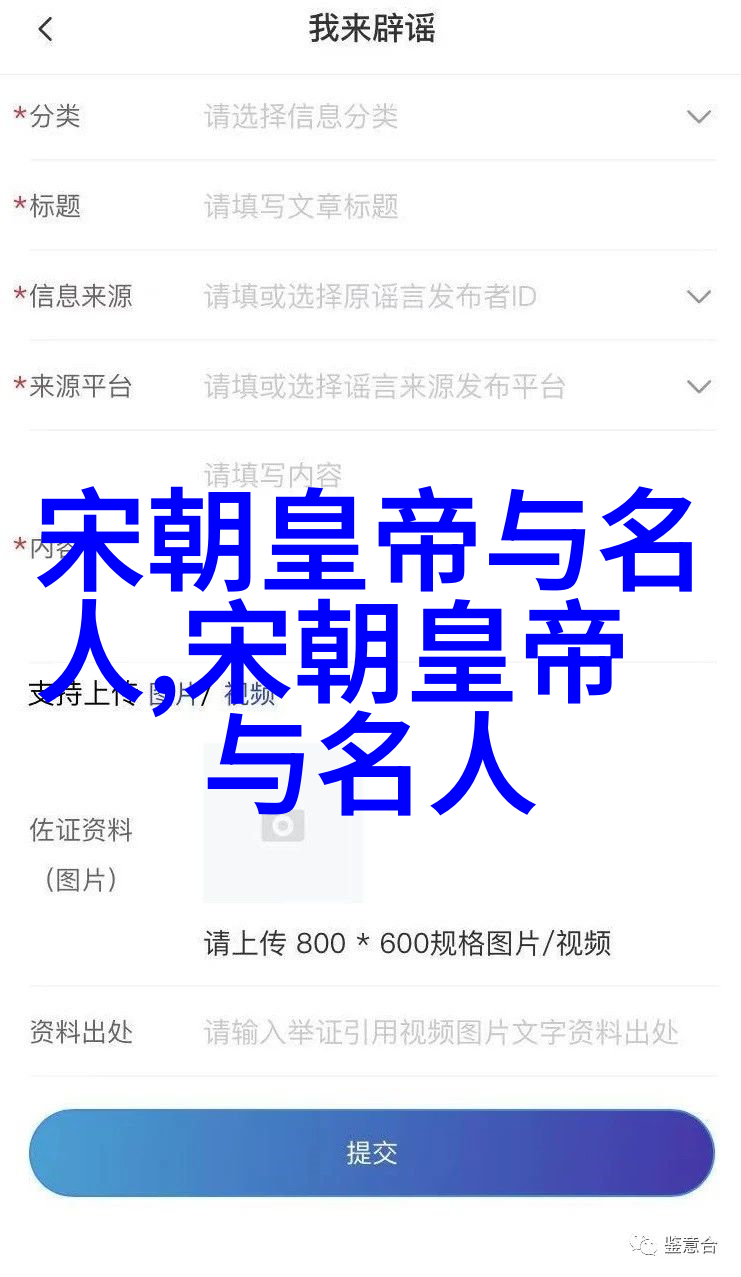
Task: Expand the 信息来源 publisher ID selector
Action: pyautogui.click(x=698, y=297)
